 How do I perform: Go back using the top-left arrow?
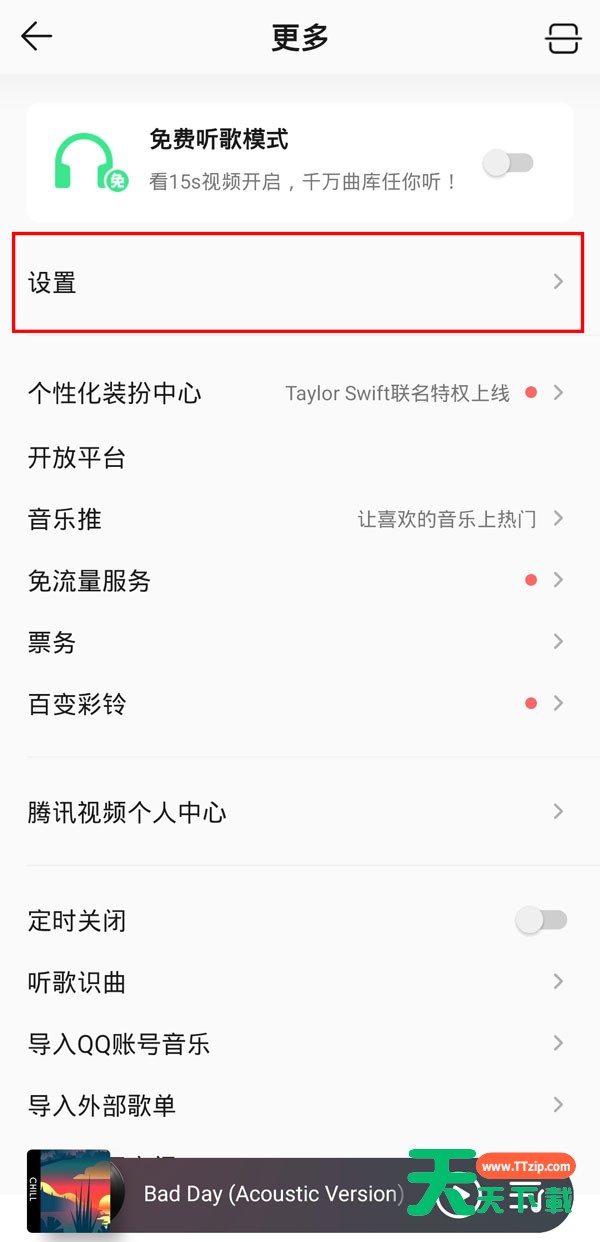[37, 37]
